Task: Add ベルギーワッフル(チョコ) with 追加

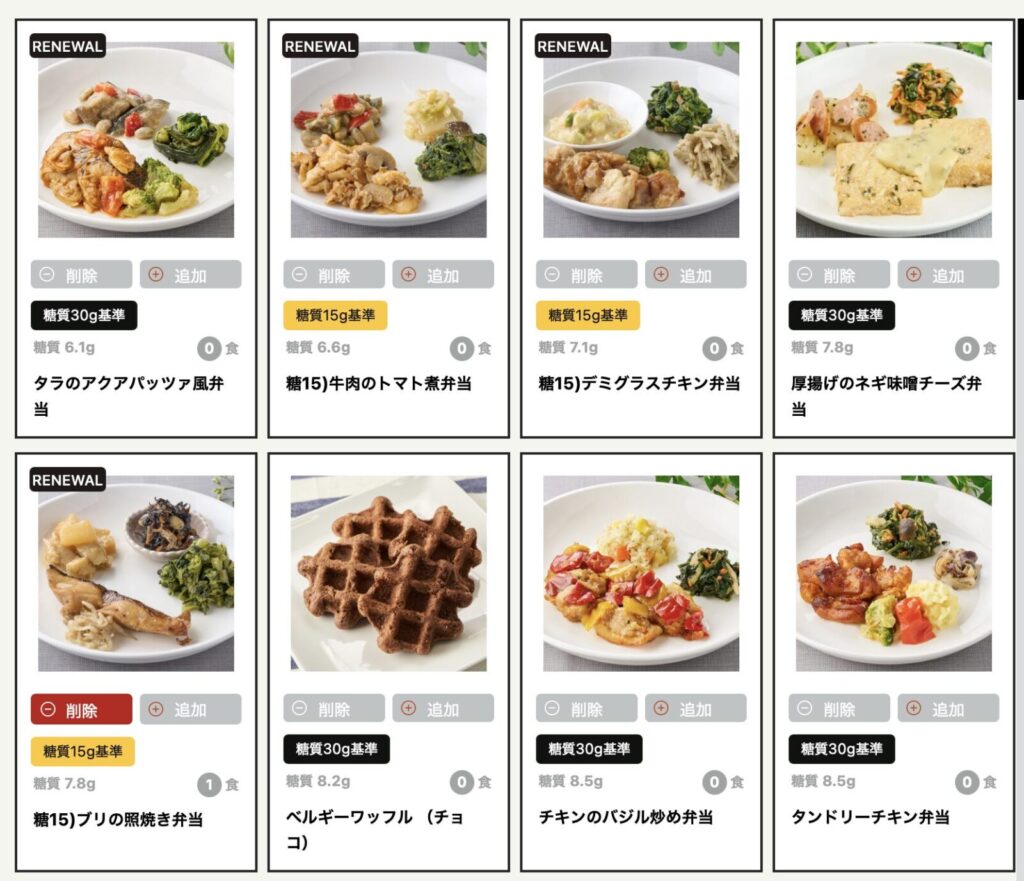Action: click(x=442, y=709)
